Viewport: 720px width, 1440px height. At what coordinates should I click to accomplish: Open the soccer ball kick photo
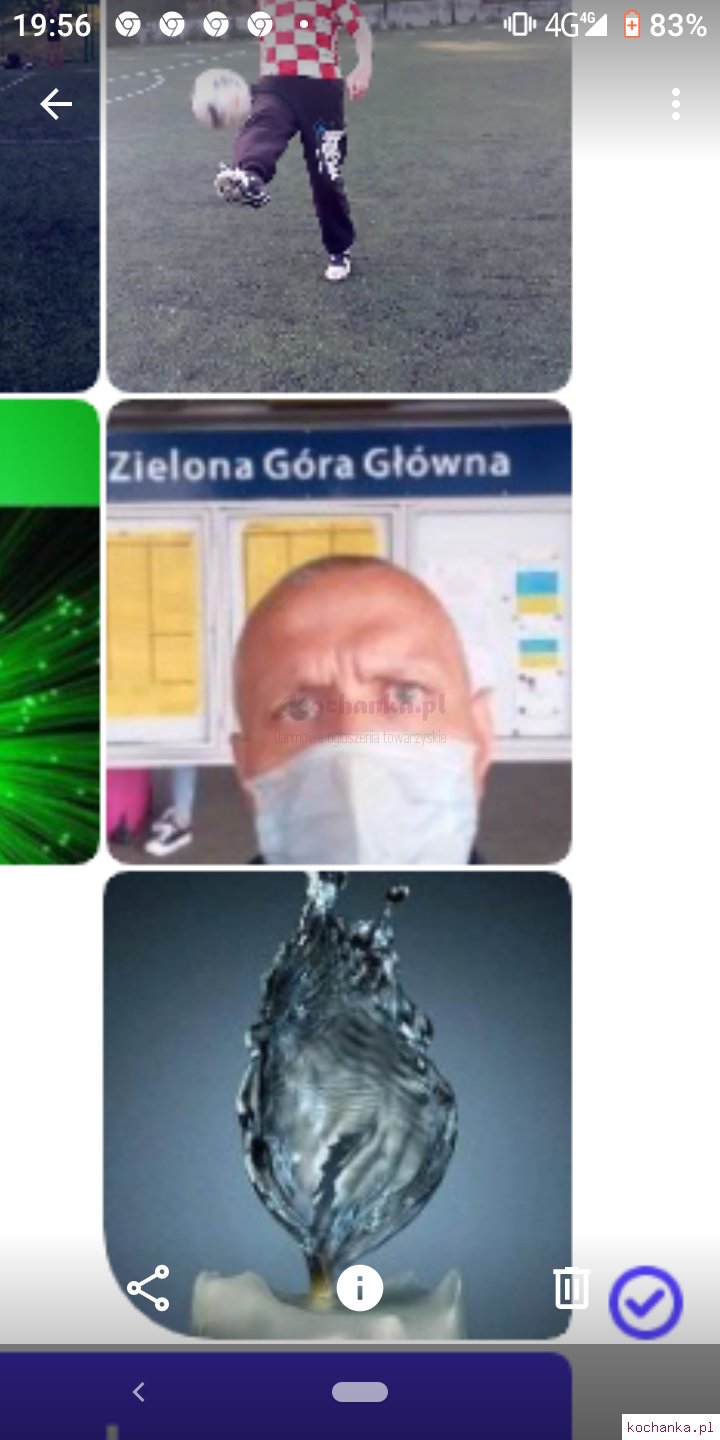(339, 196)
